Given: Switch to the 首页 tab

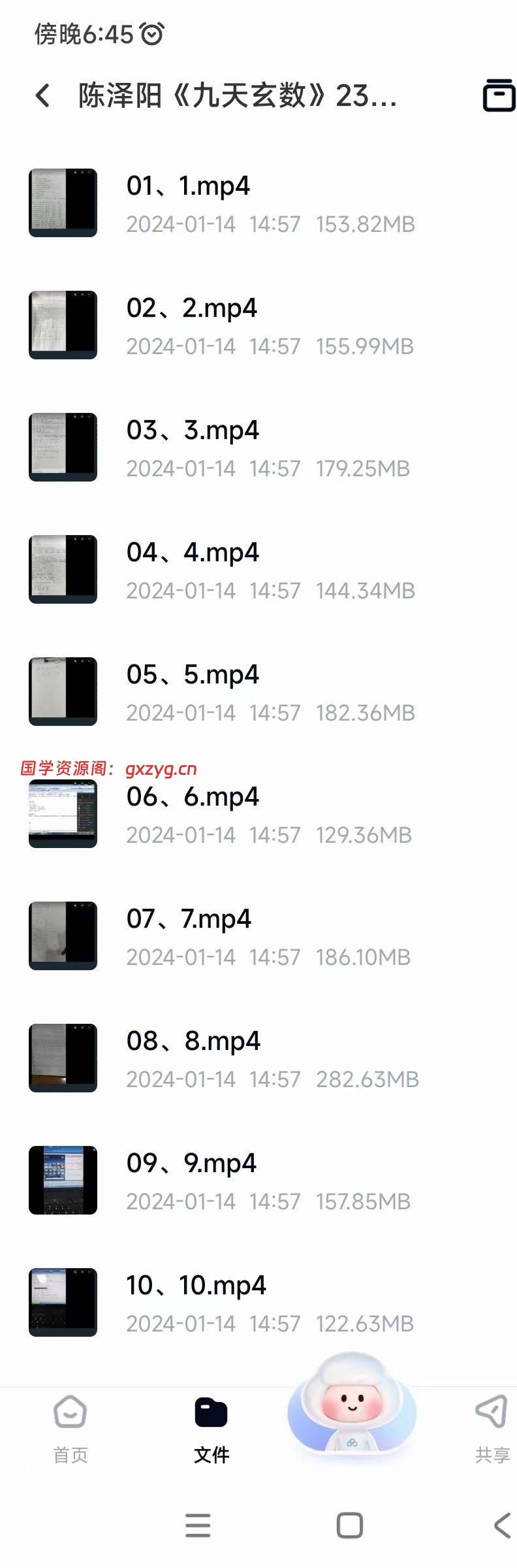Looking at the screenshot, I should click(70, 1428).
